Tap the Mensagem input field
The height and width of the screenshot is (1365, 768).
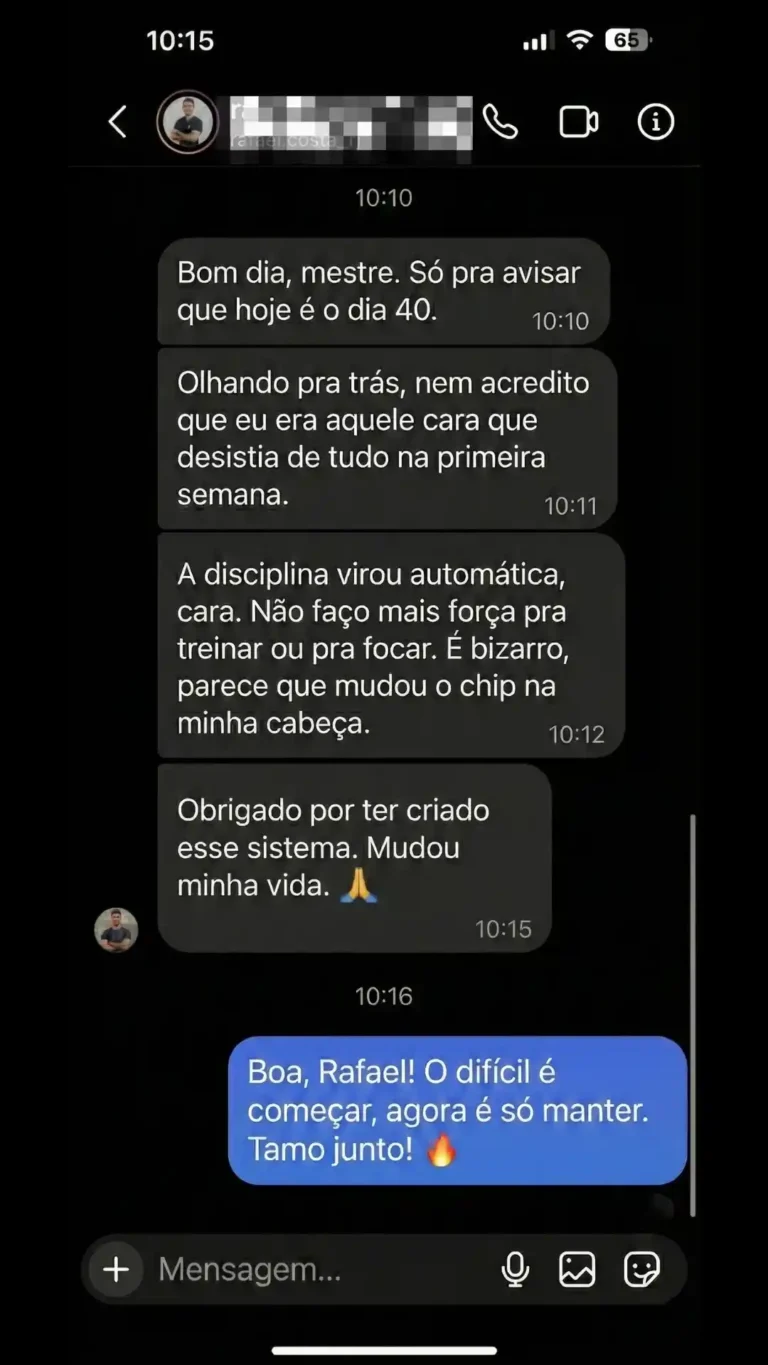pos(300,1269)
